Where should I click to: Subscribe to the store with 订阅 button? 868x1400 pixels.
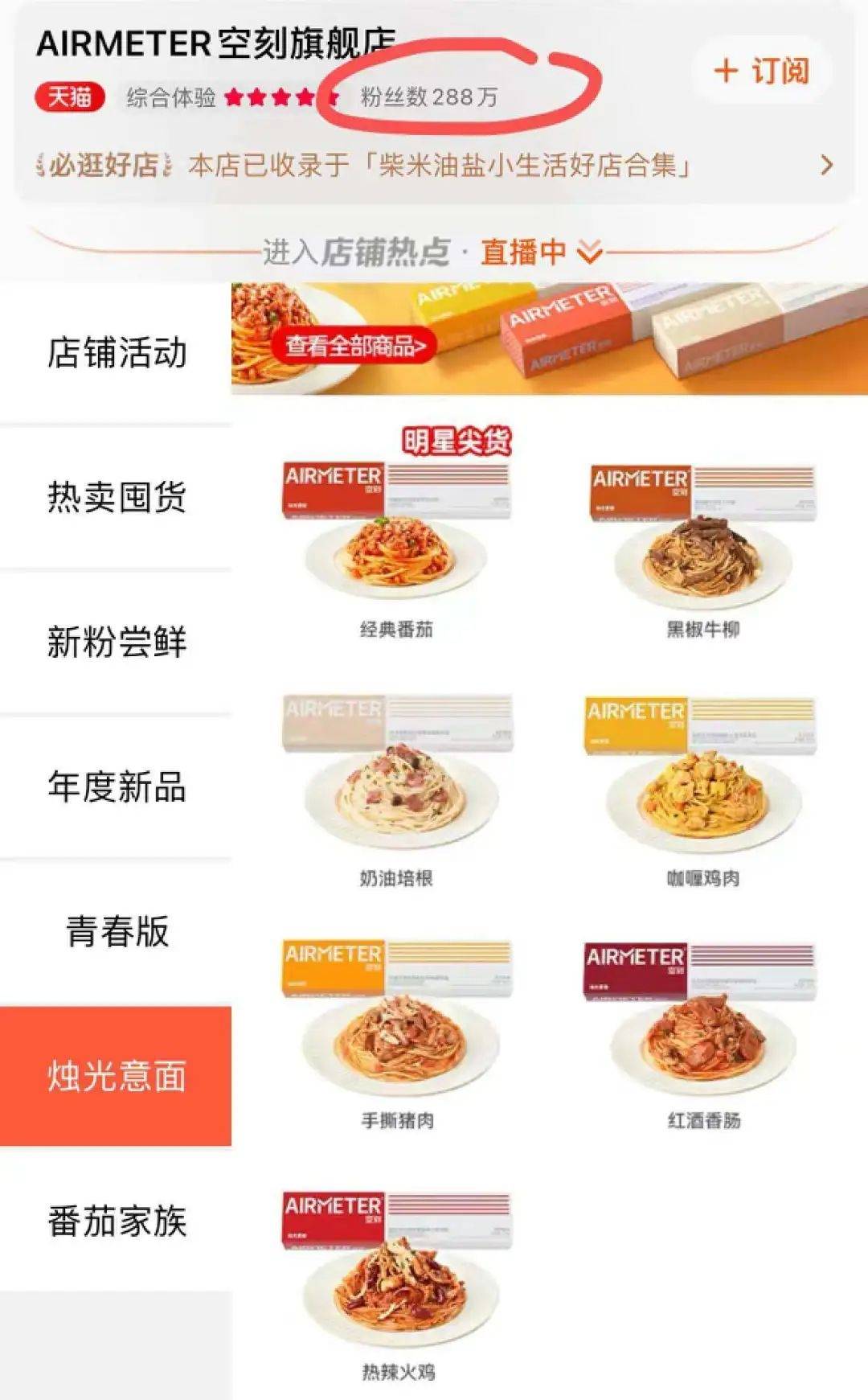[x=761, y=71]
